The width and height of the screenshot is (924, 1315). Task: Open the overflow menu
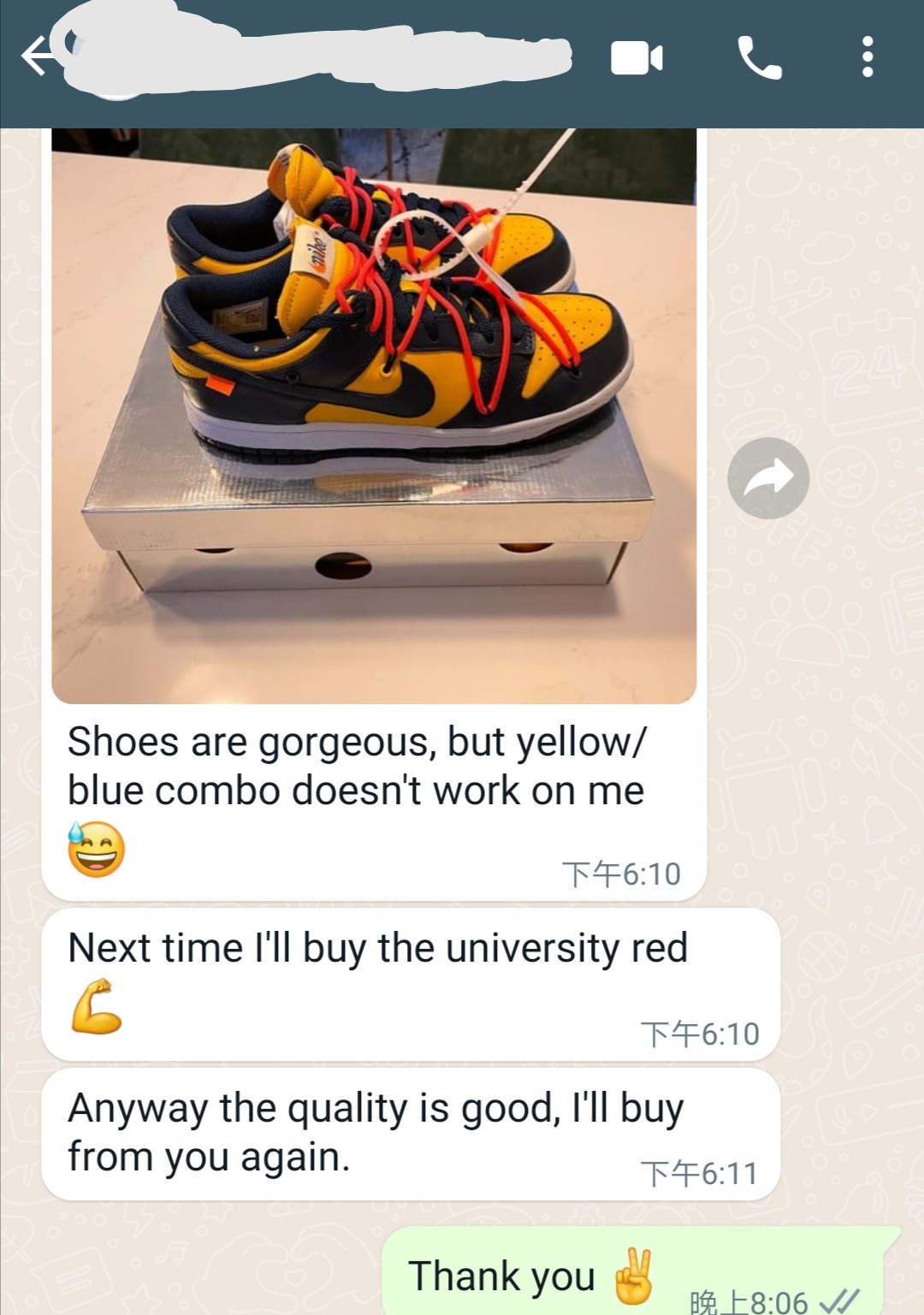(868, 57)
